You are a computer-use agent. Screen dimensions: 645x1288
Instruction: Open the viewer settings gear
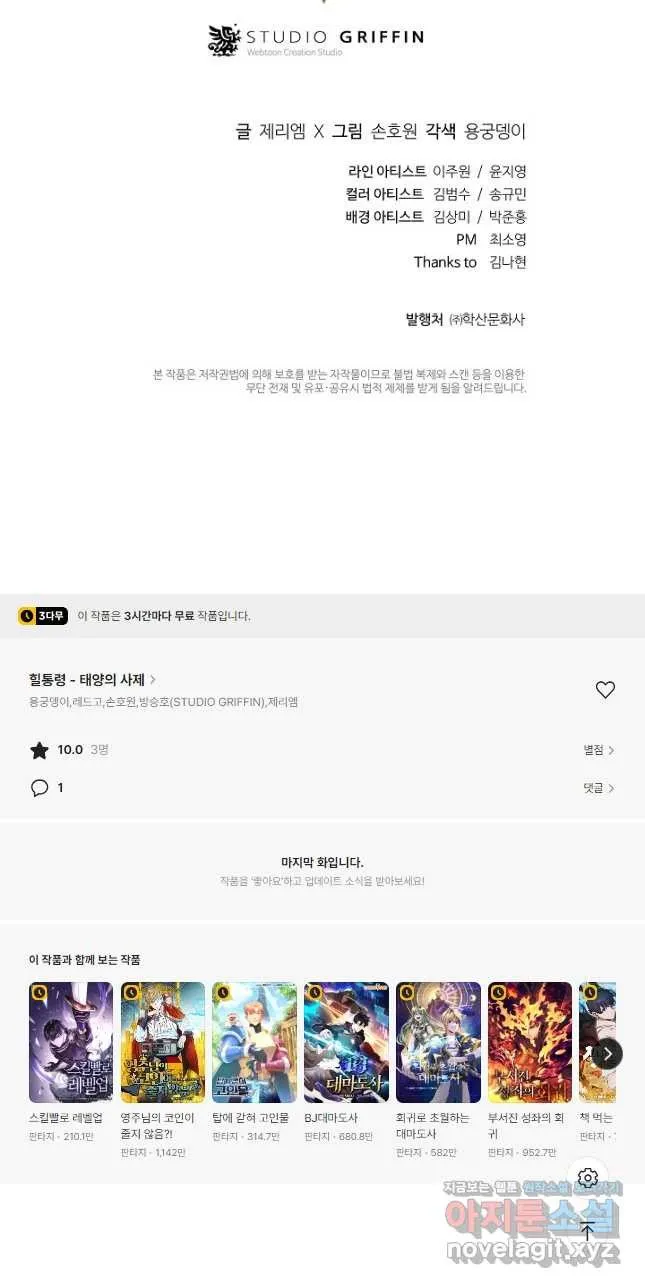point(588,1178)
